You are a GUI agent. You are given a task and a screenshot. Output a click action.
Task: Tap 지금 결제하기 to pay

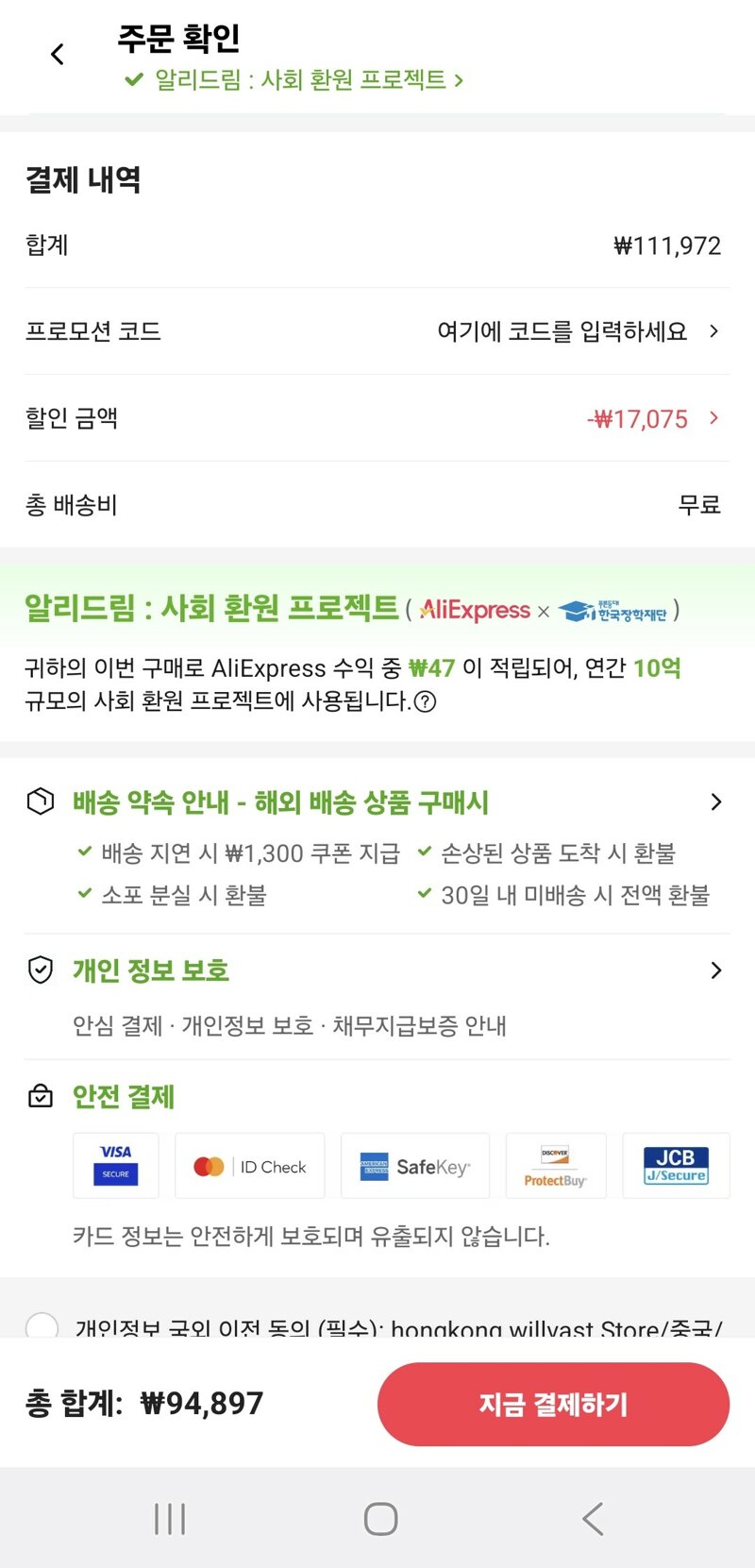click(553, 1404)
